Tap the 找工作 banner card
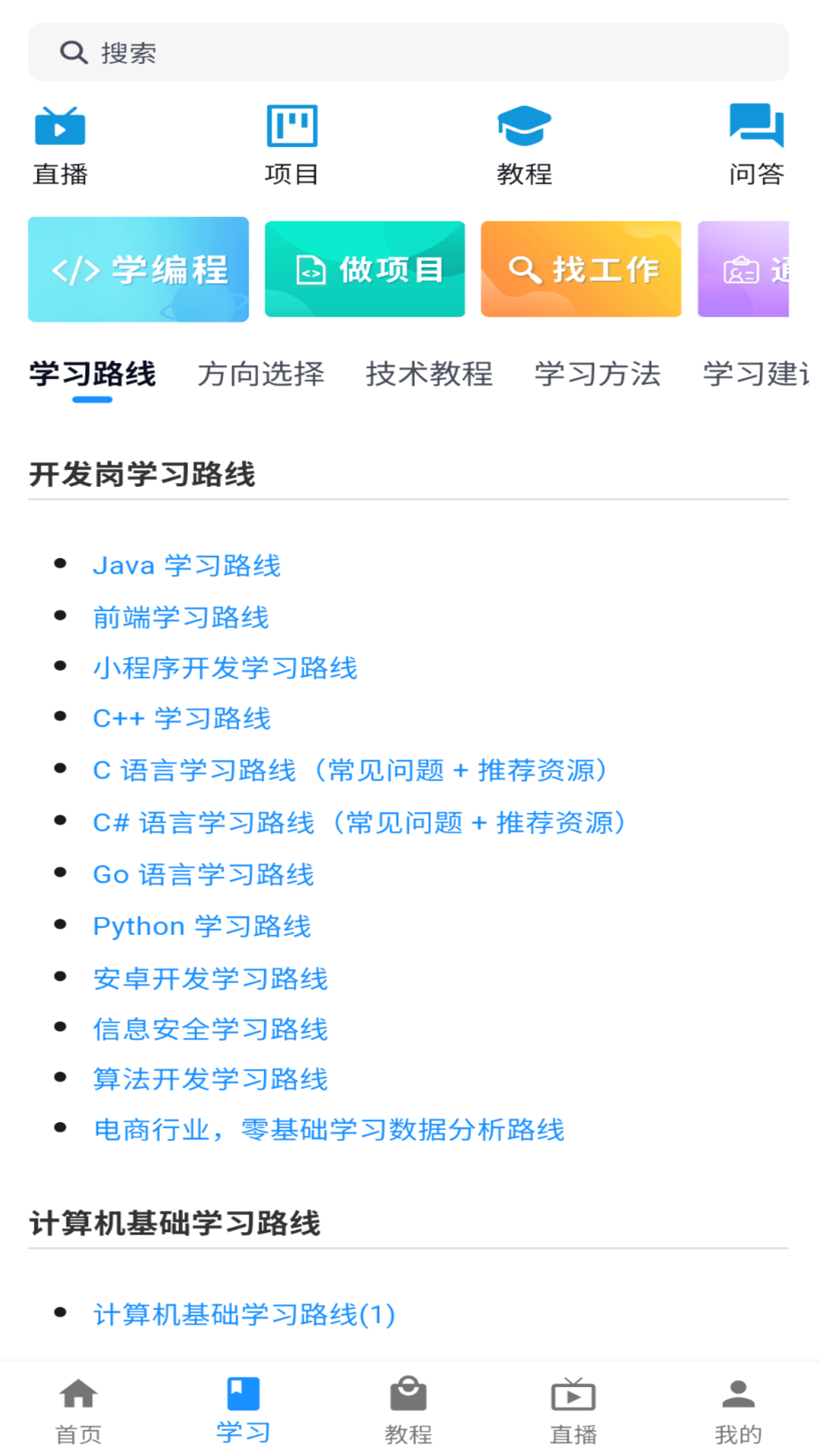Image resolution: width=819 pixels, height=1456 pixels. coord(581,269)
